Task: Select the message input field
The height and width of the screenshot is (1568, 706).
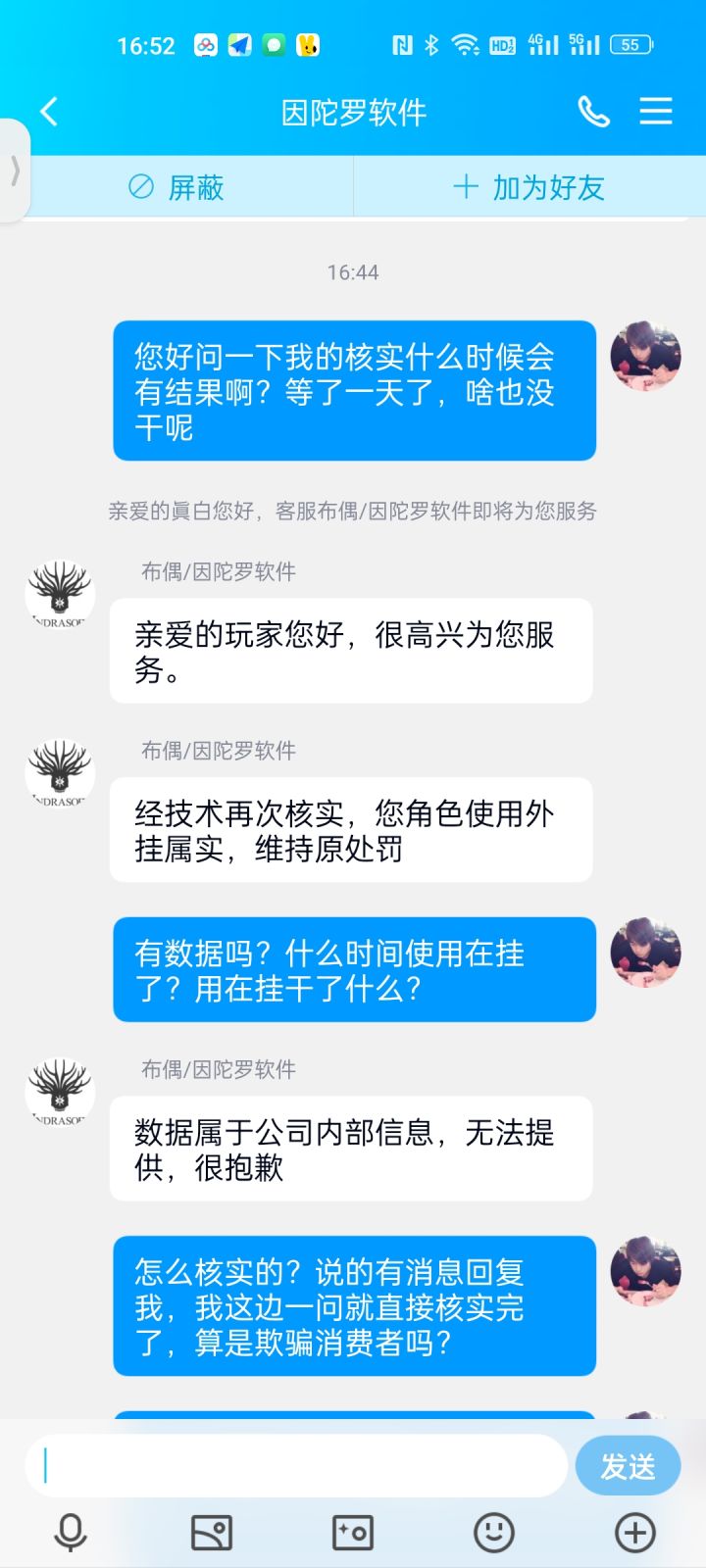Action: click(x=294, y=1465)
